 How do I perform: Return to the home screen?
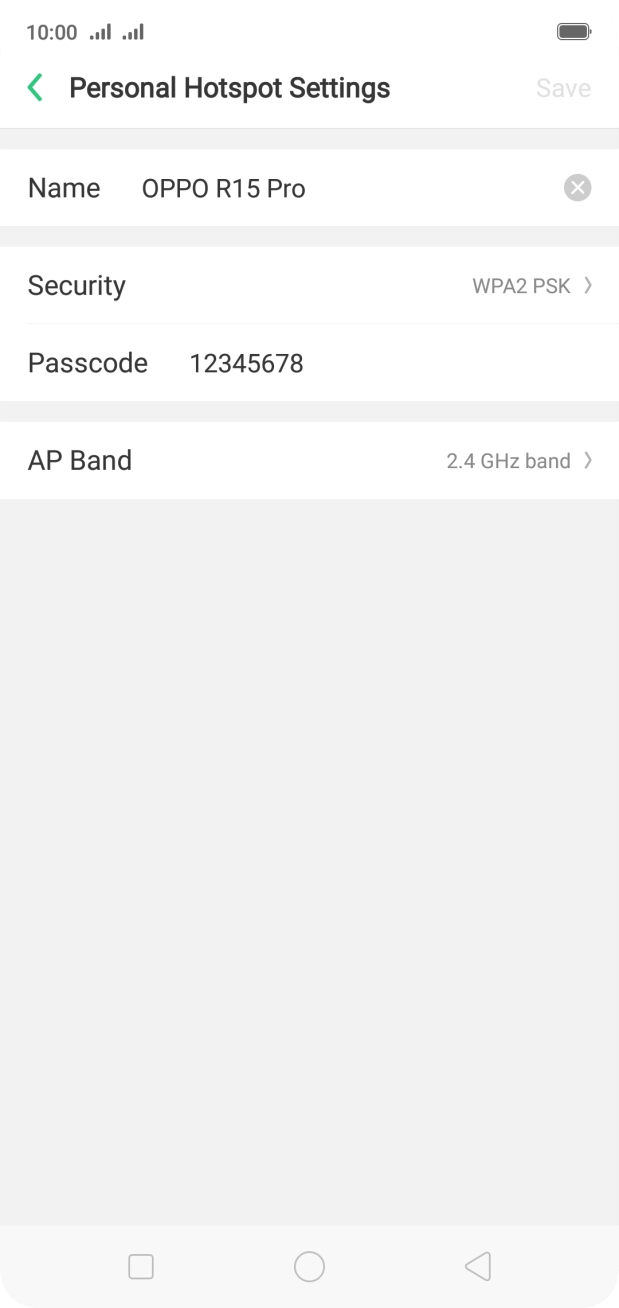[x=309, y=1267]
